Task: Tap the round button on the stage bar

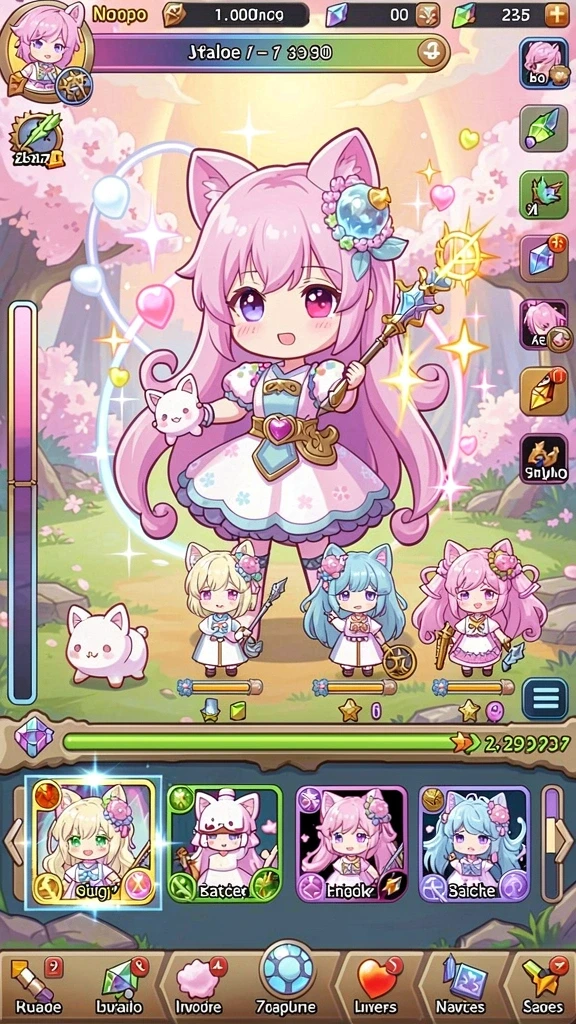Action: click(x=430, y=52)
